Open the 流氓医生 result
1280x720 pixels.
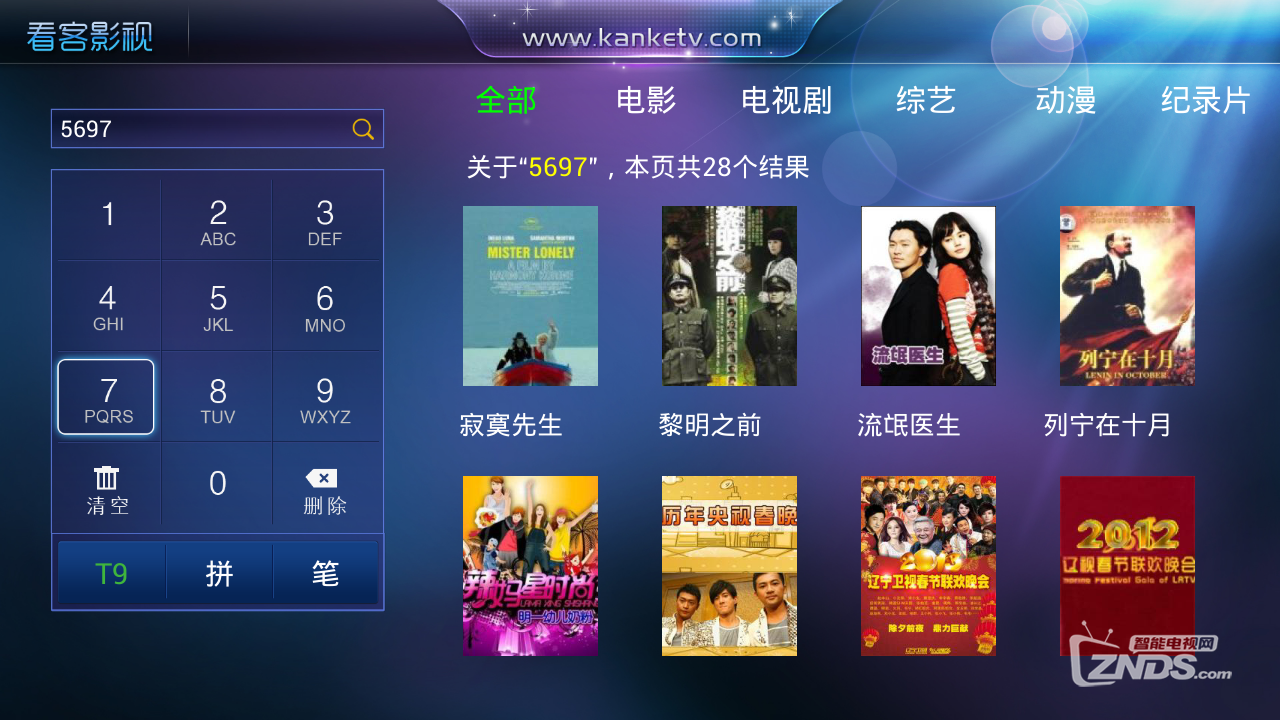pos(928,296)
